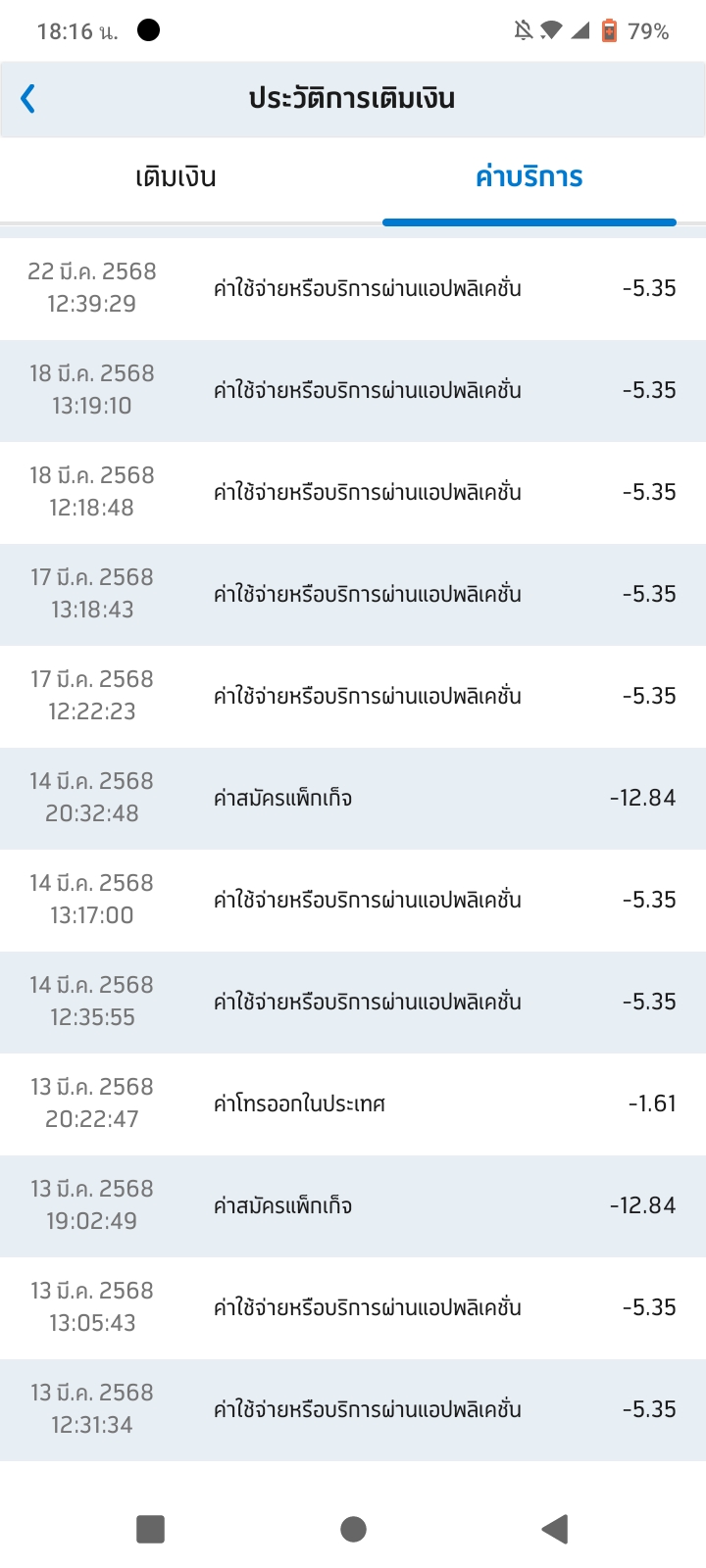Select the ค่าบริการ tab

[x=529, y=177]
